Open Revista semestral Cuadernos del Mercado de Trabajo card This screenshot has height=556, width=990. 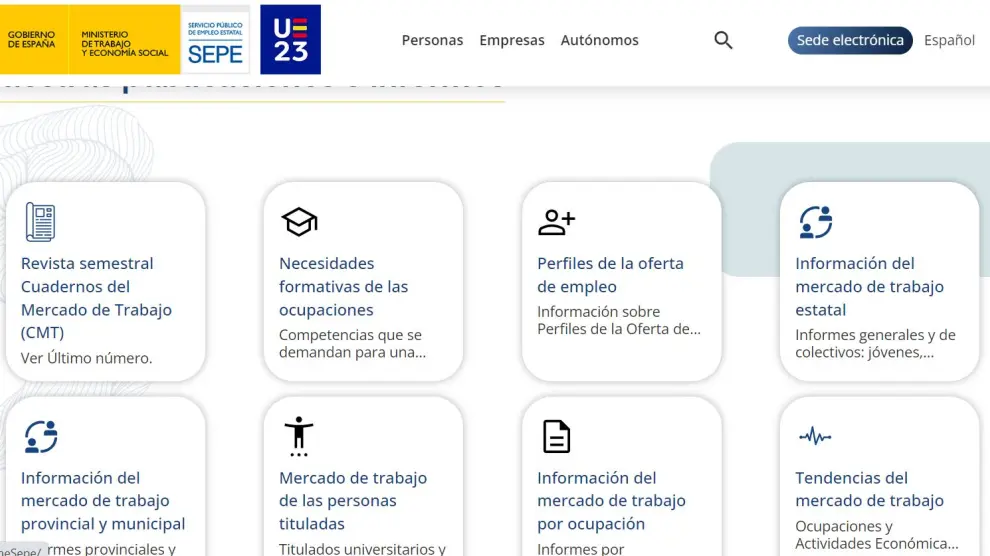[96, 298]
